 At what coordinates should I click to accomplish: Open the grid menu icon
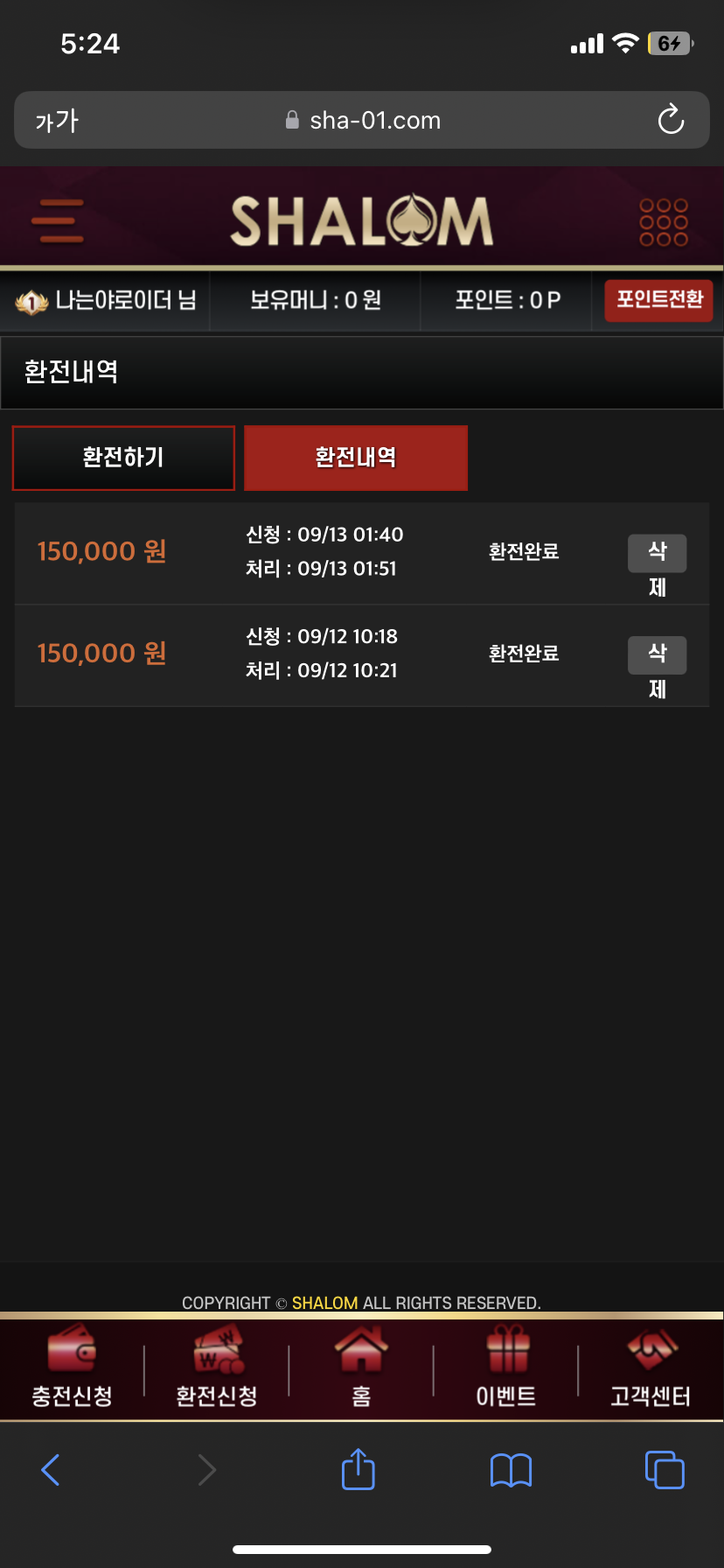tap(664, 221)
